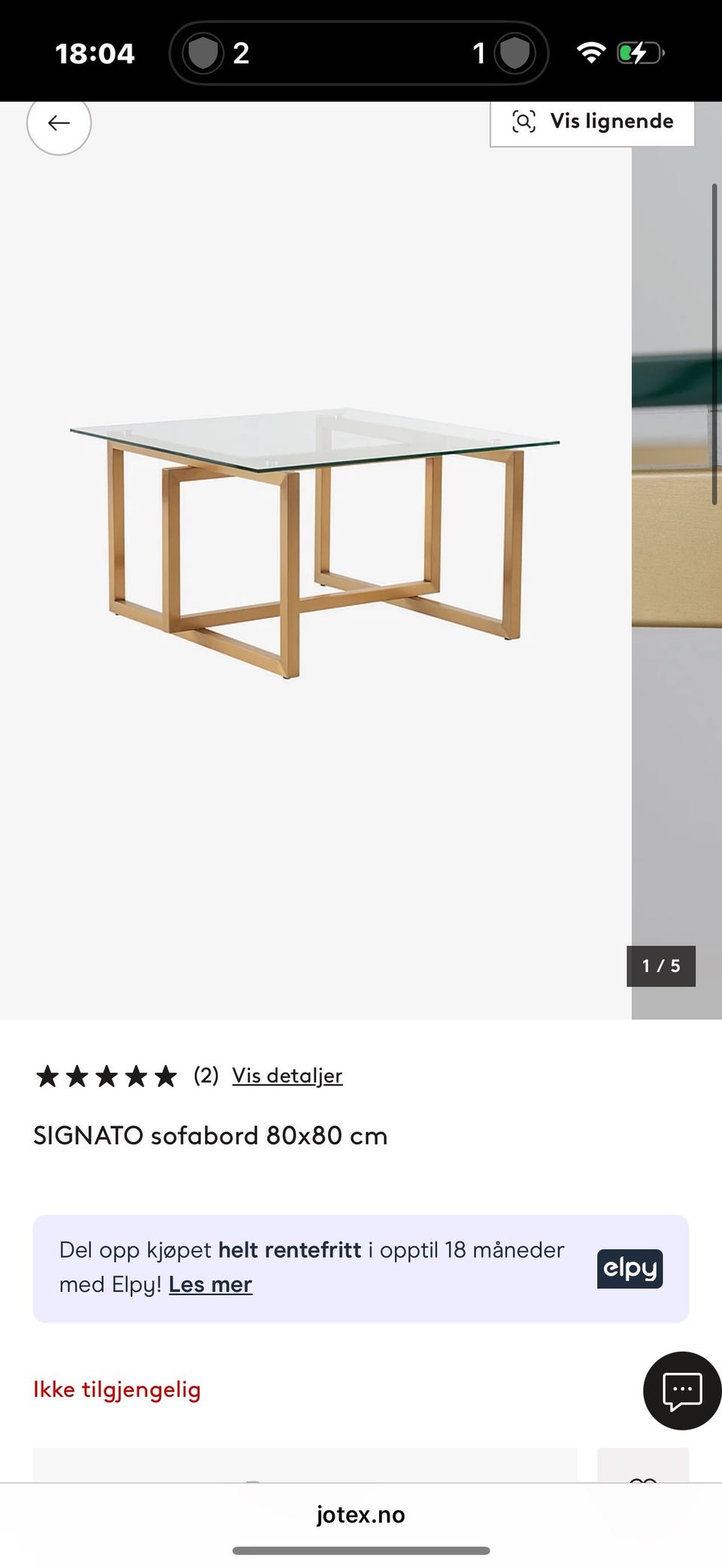Open the SIGNATO sofabord product image
Image resolution: width=722 pixels, height=1568 pixels.
click(x=316, y=541)
